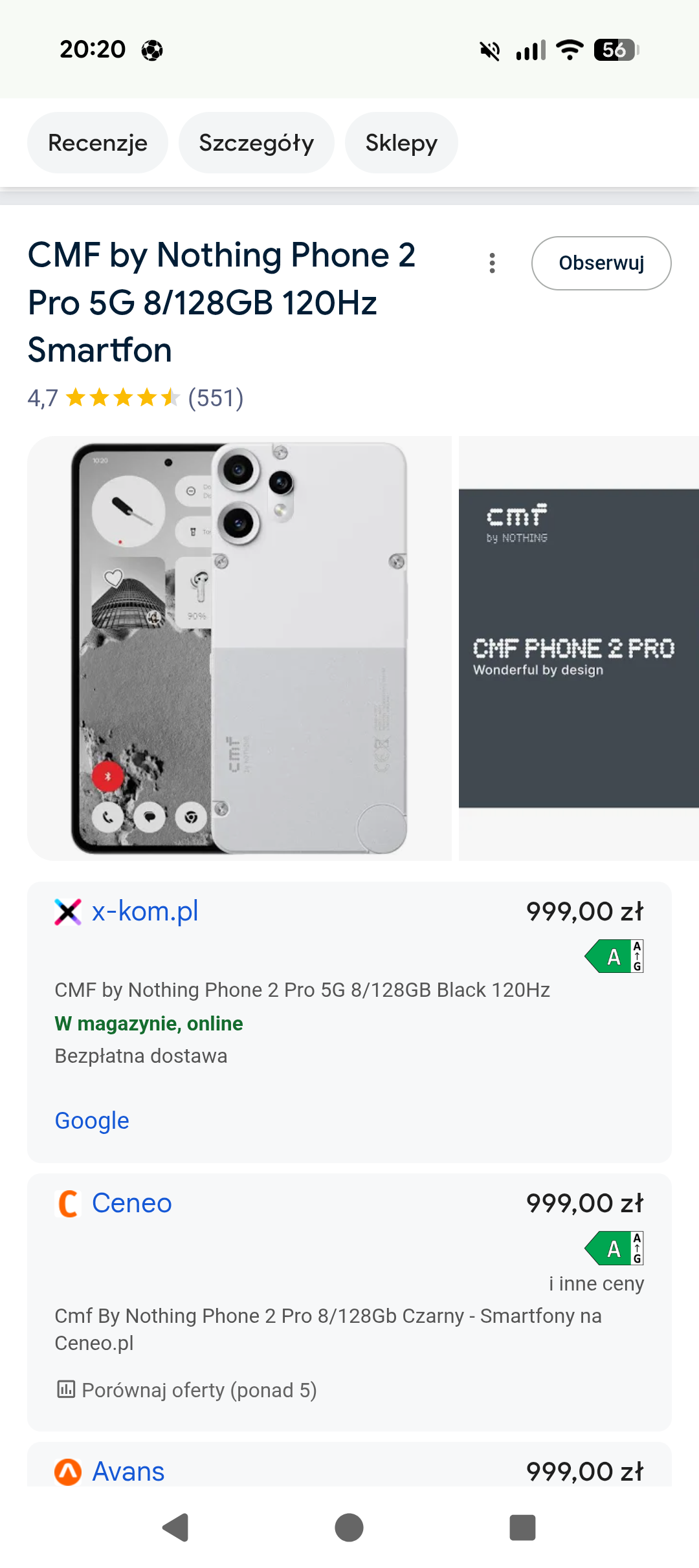The height and width of the screenshot is (1568, 699).
Task: Open the three-dot overflow menu
Action: coord(493,263)
